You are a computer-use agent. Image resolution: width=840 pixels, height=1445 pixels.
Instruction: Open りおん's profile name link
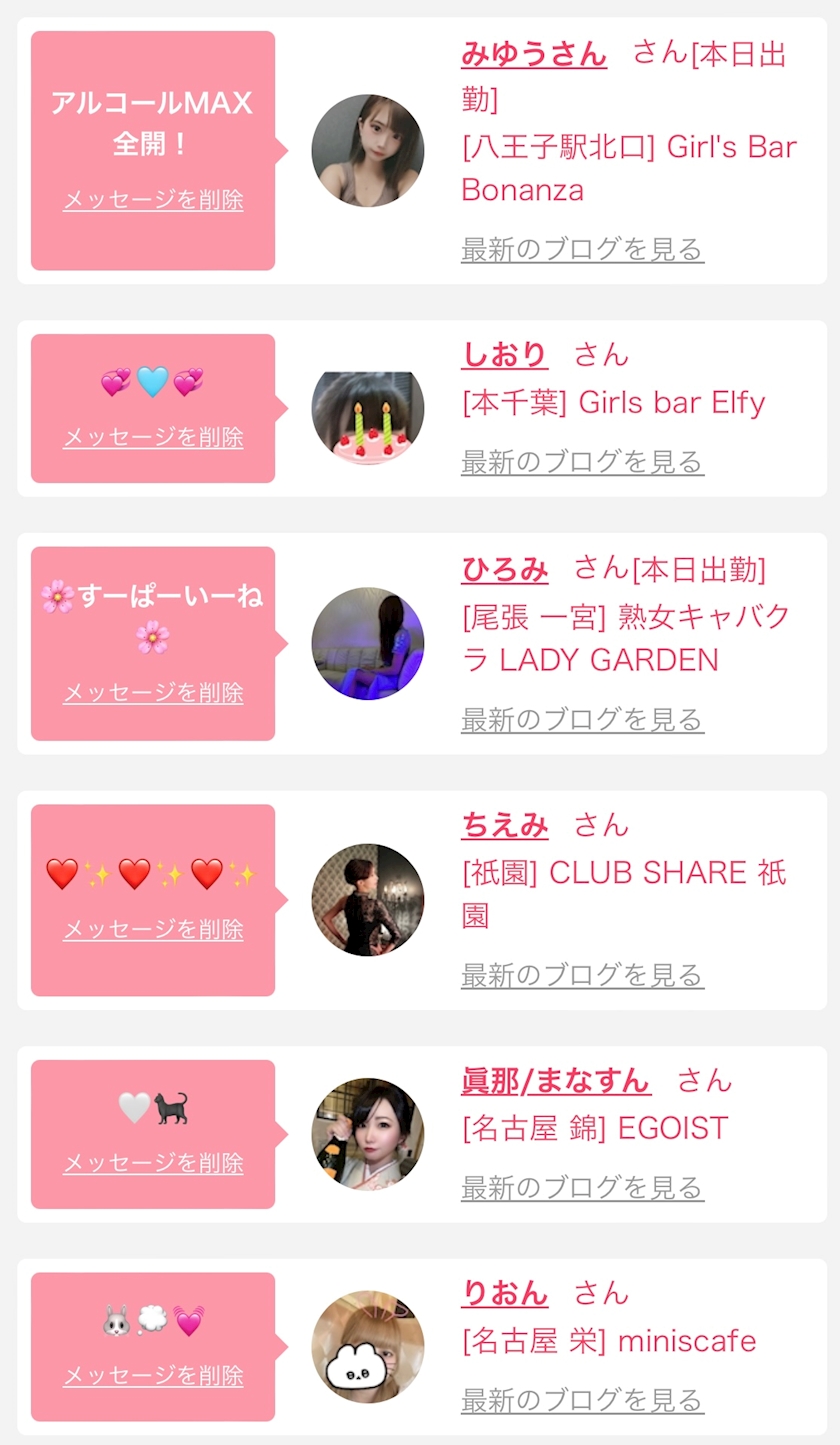[x=504, y=1293]
